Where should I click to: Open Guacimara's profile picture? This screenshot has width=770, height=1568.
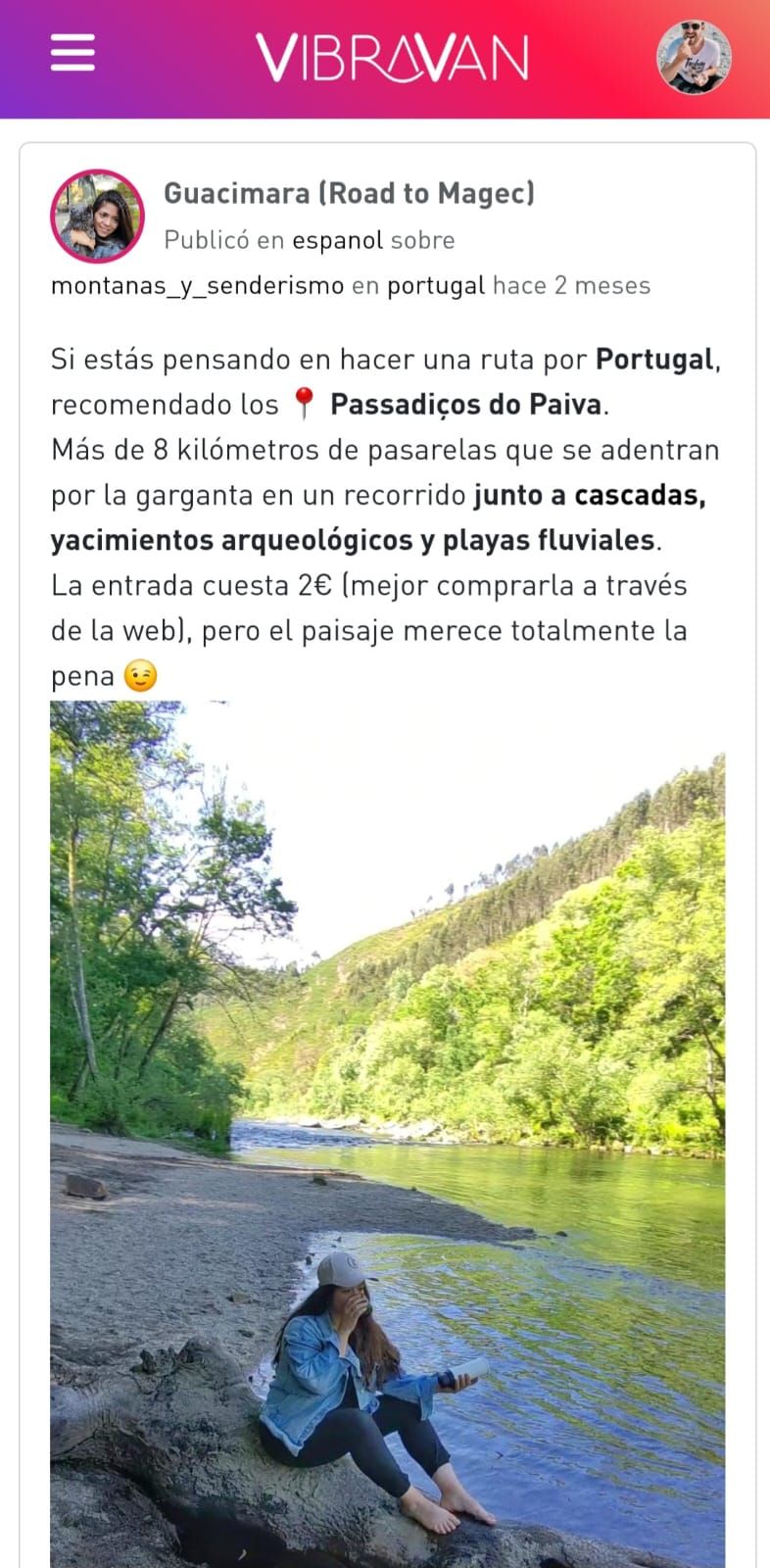pyautogui.click(x=97, y=217)
